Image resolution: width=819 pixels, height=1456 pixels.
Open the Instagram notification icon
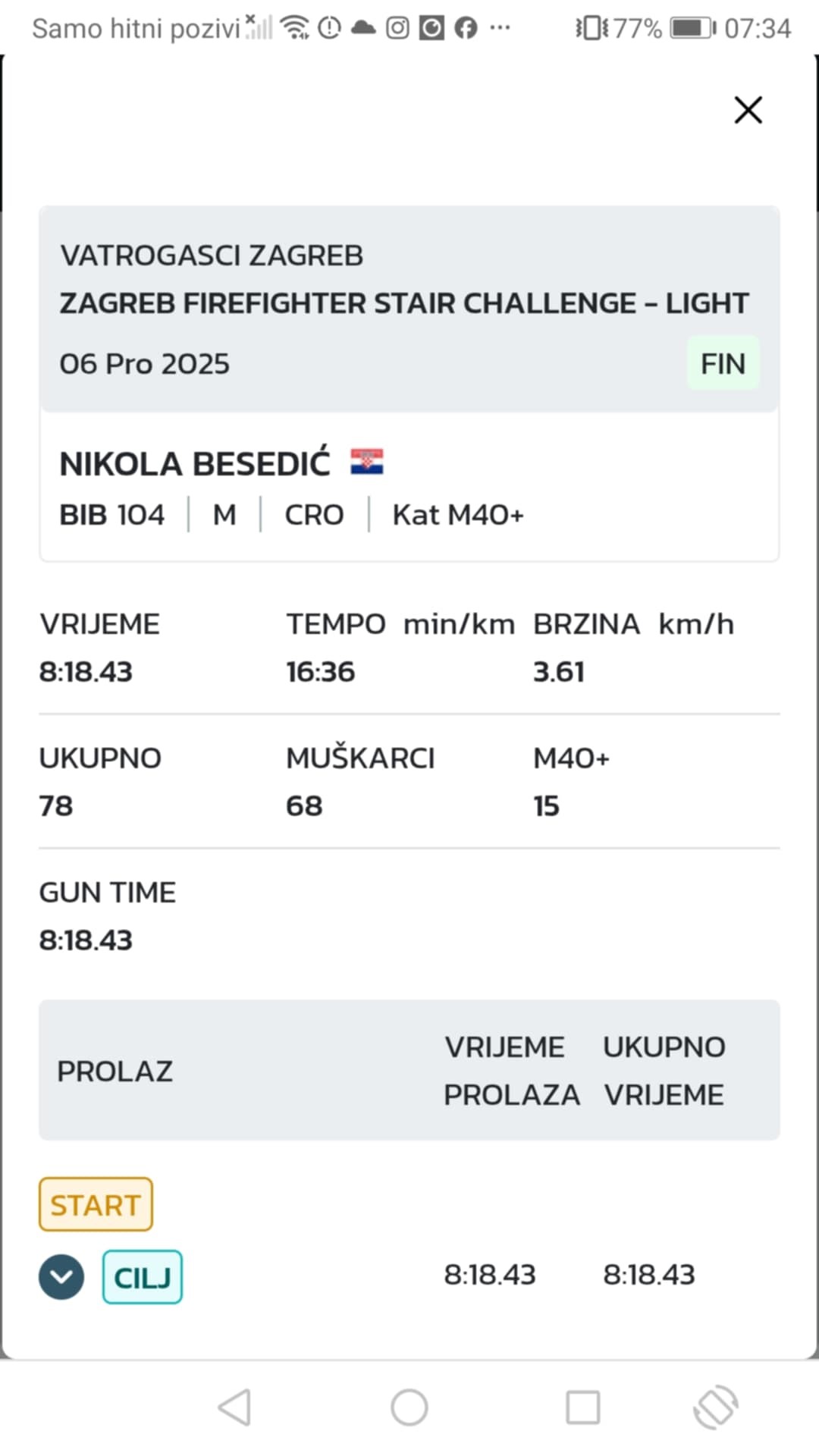[x=397, y=28]
